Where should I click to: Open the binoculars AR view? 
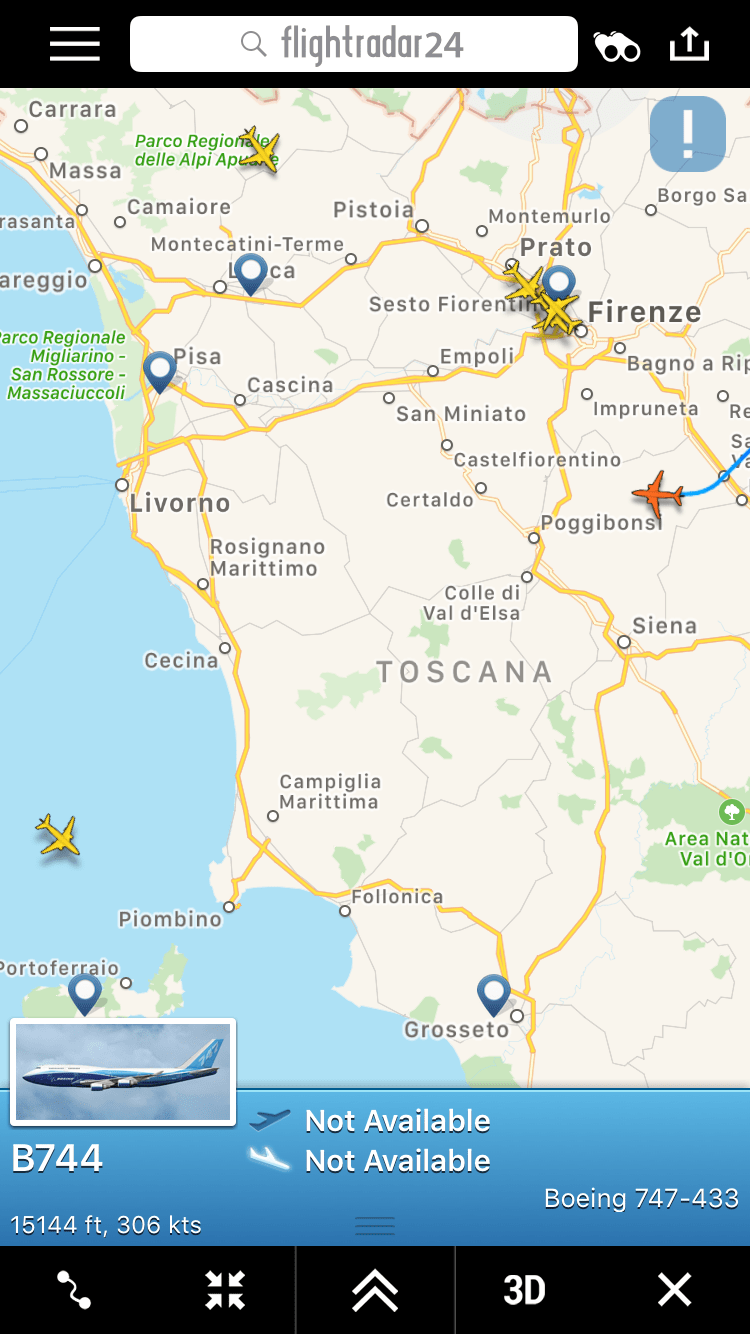coord(617,45)
